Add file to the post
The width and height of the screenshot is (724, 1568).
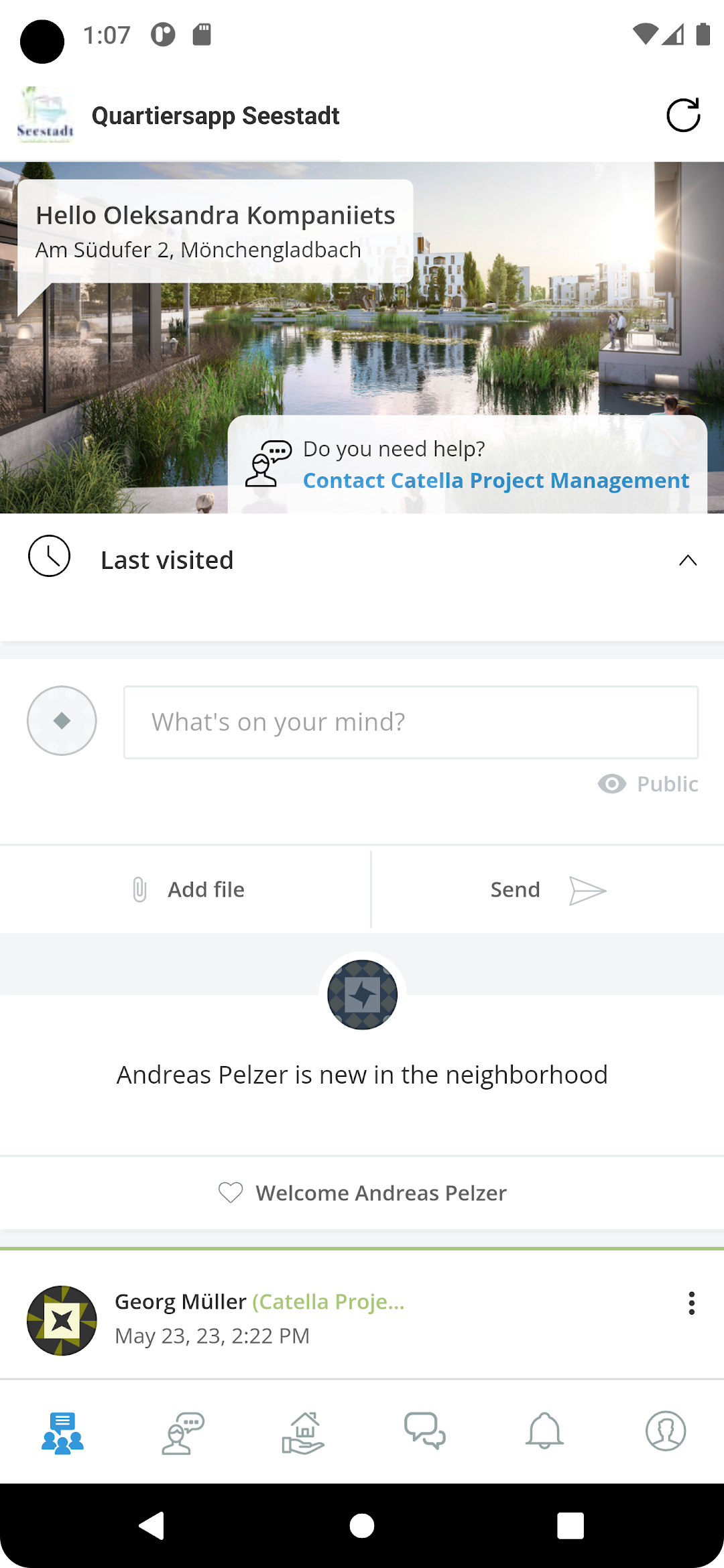(188, 890)
